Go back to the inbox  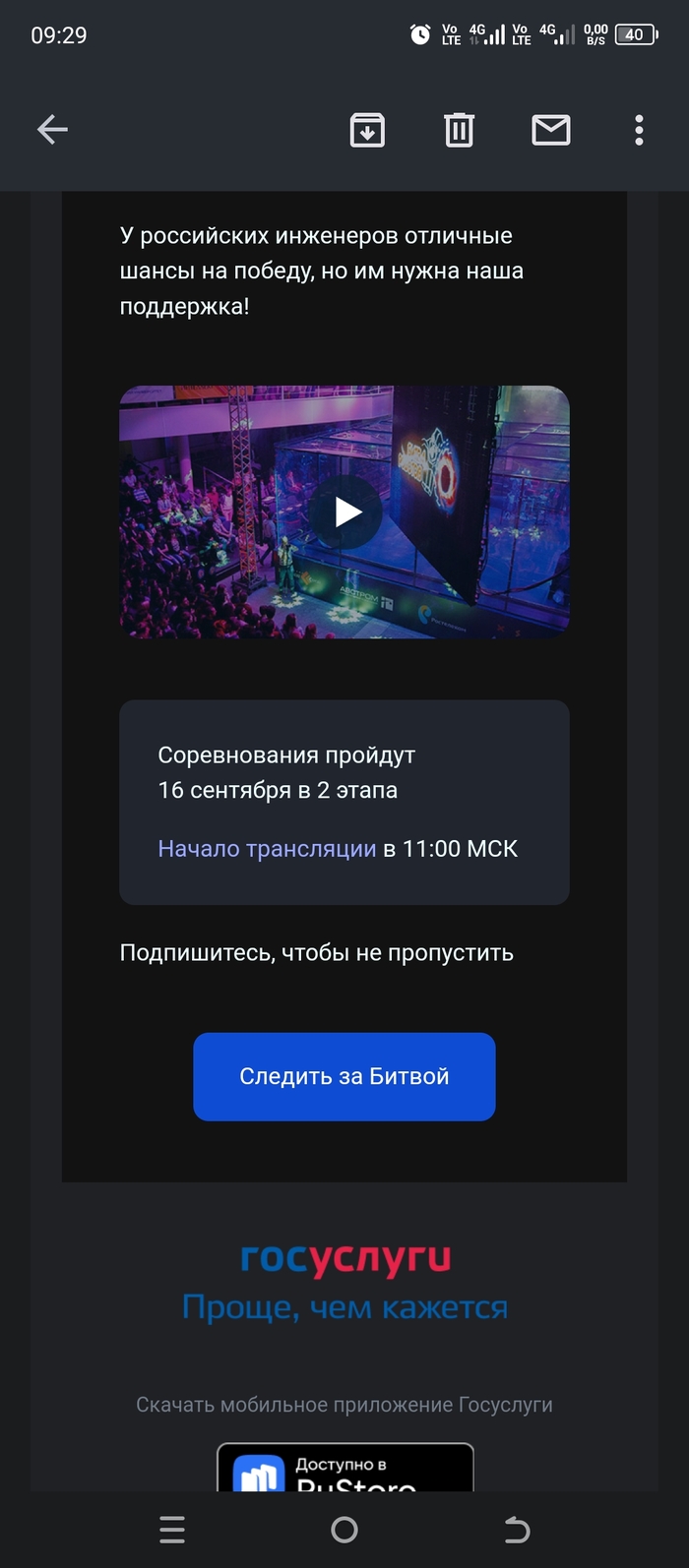52,130
